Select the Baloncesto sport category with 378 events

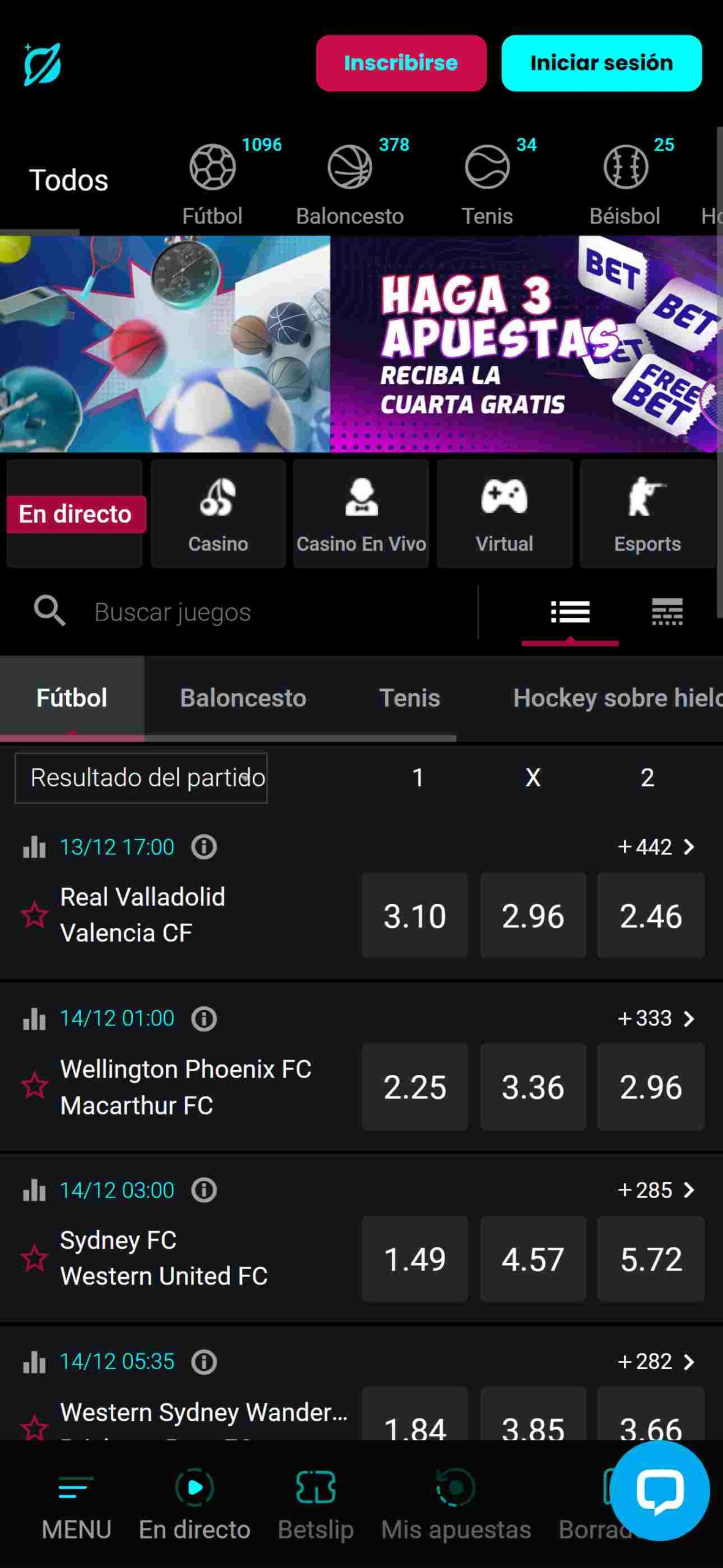click(x=350, y=182)
